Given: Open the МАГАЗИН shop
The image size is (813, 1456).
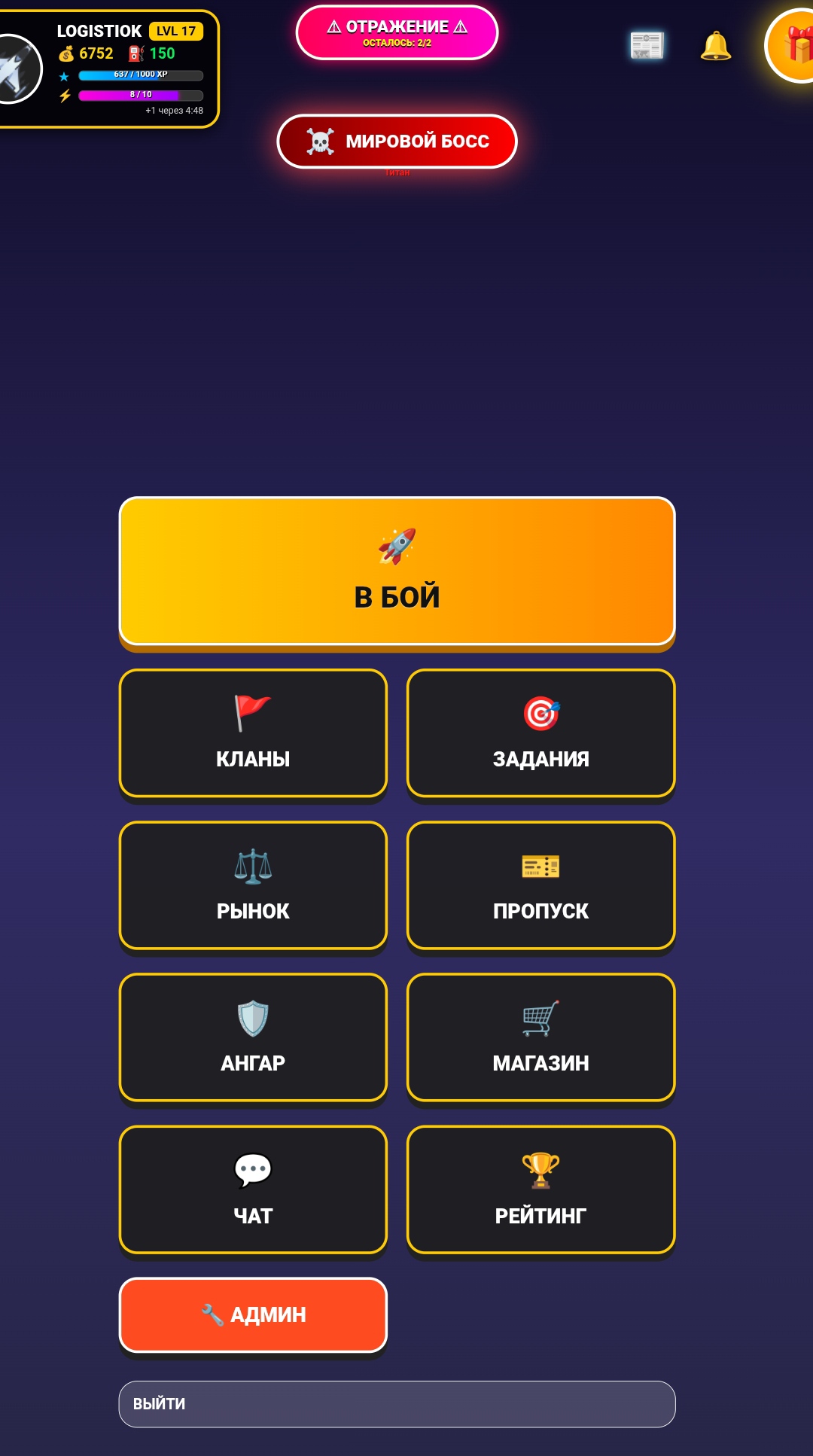Looking at the screenshot, I should pyautogui.click(x=540, y=1037).
